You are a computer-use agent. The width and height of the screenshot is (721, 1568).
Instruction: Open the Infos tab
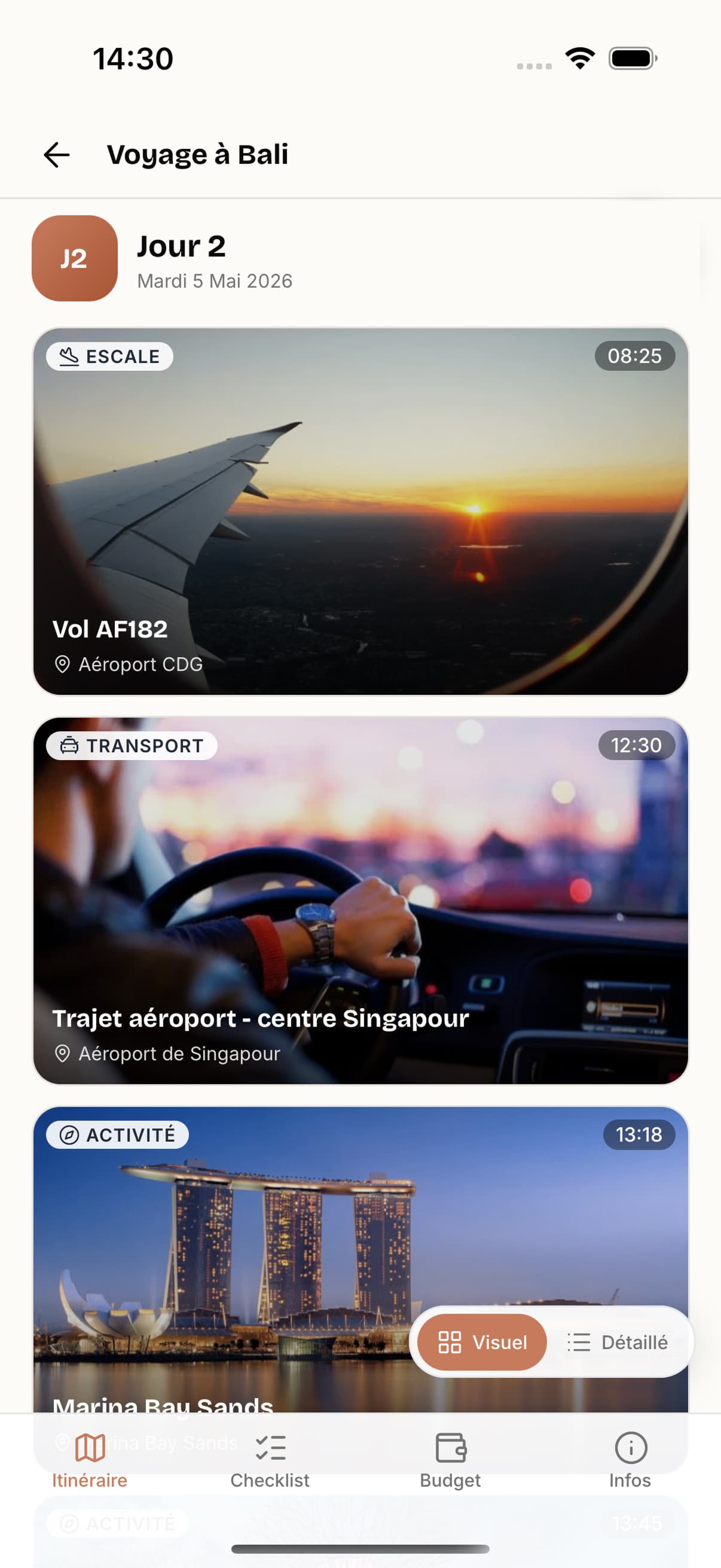pyautogui.click(x=630, y=1461)
